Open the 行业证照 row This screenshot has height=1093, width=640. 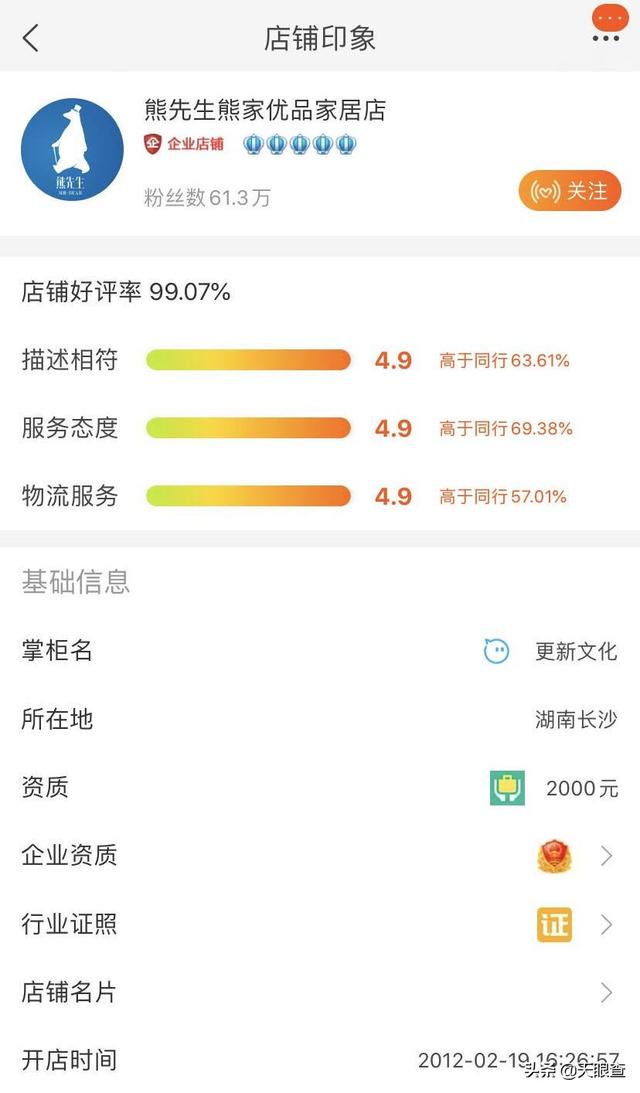[320, 924]
